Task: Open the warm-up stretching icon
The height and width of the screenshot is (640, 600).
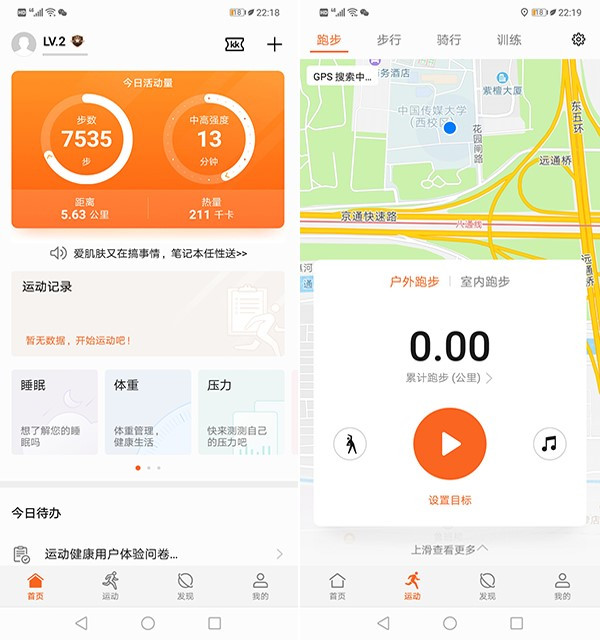Action: (x=350, y=444)
